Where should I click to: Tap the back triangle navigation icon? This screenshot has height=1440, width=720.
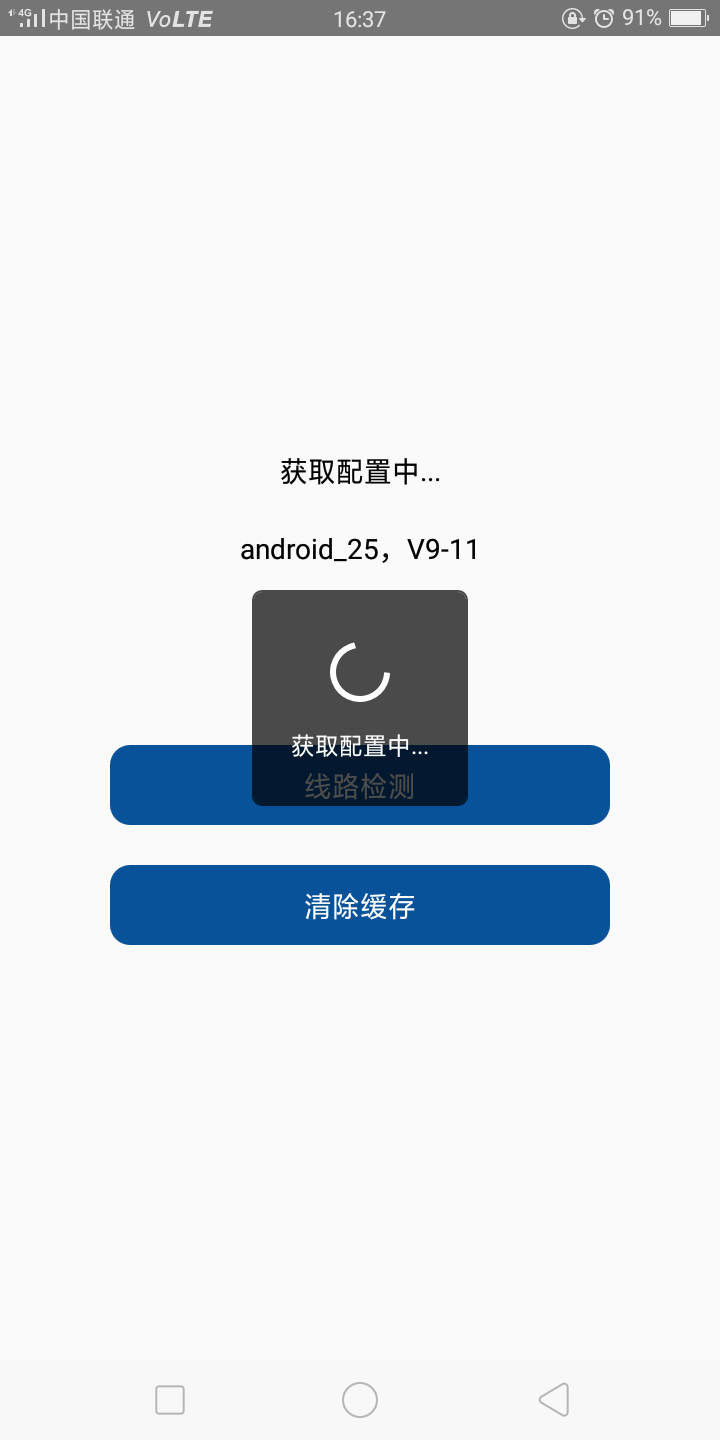click(553, 1400)
